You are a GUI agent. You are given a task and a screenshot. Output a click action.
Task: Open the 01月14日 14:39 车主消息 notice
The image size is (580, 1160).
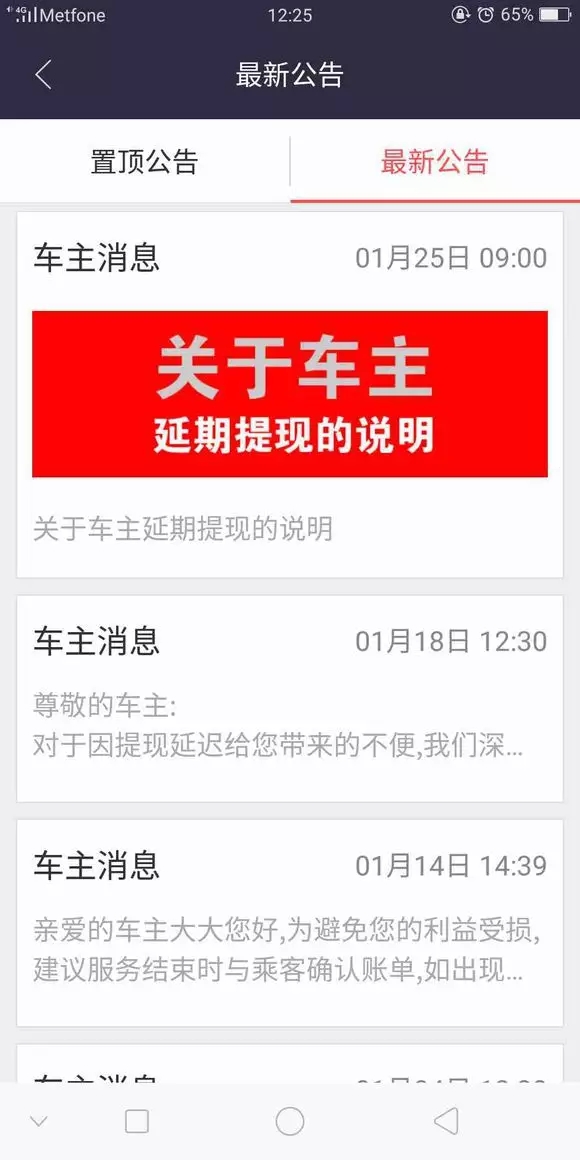pos(290,923)
